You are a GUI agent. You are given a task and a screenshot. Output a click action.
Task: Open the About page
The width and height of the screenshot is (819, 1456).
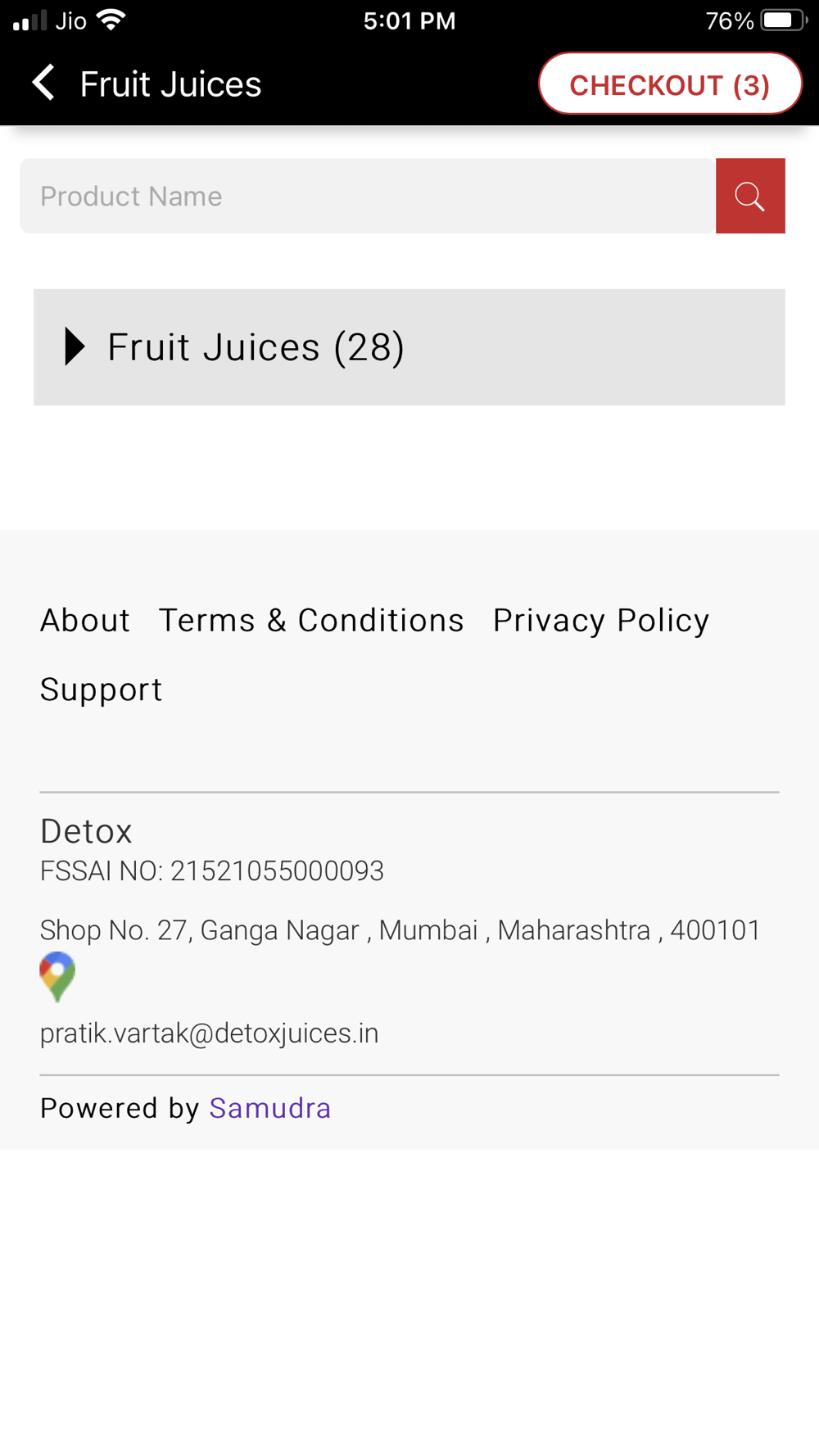(x=85, y=621)
